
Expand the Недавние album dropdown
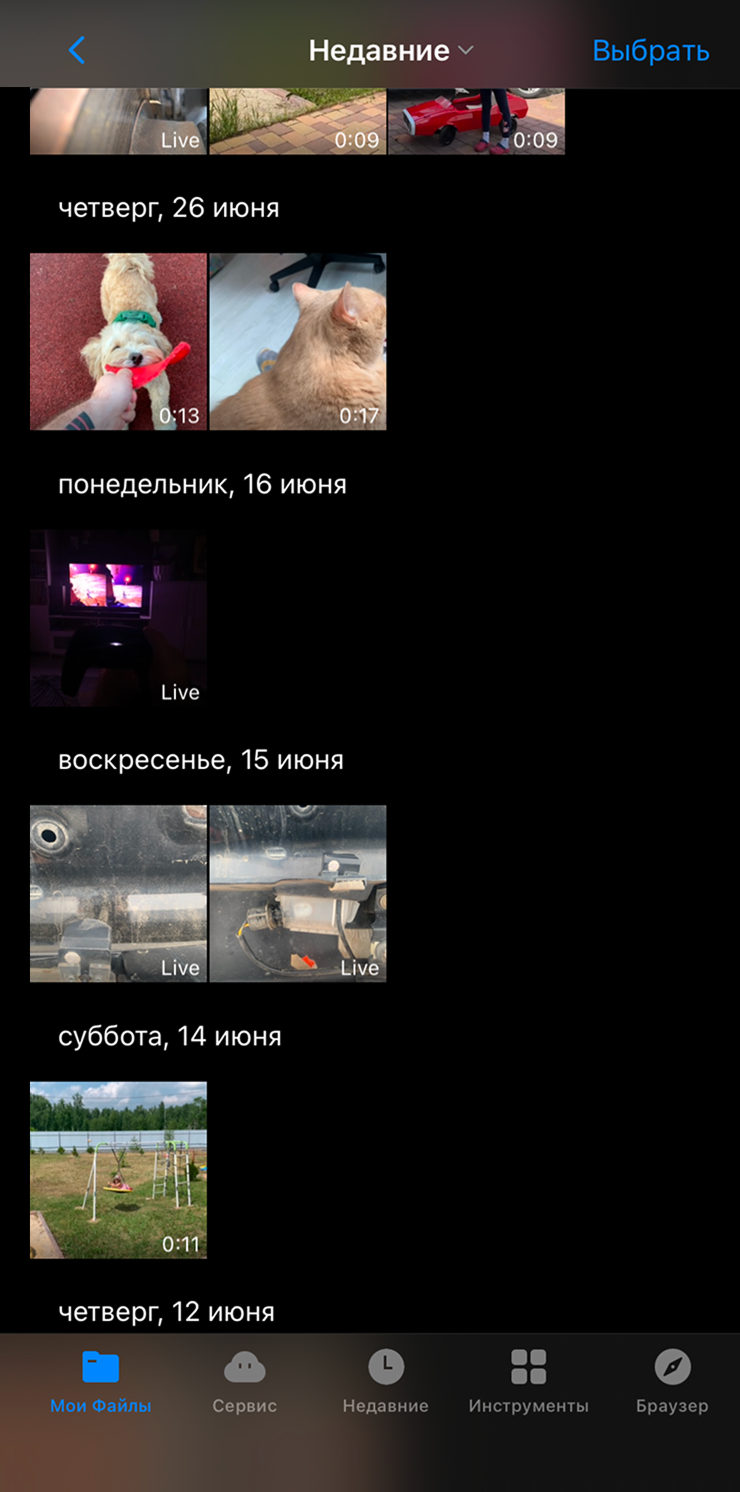(391, 51)
